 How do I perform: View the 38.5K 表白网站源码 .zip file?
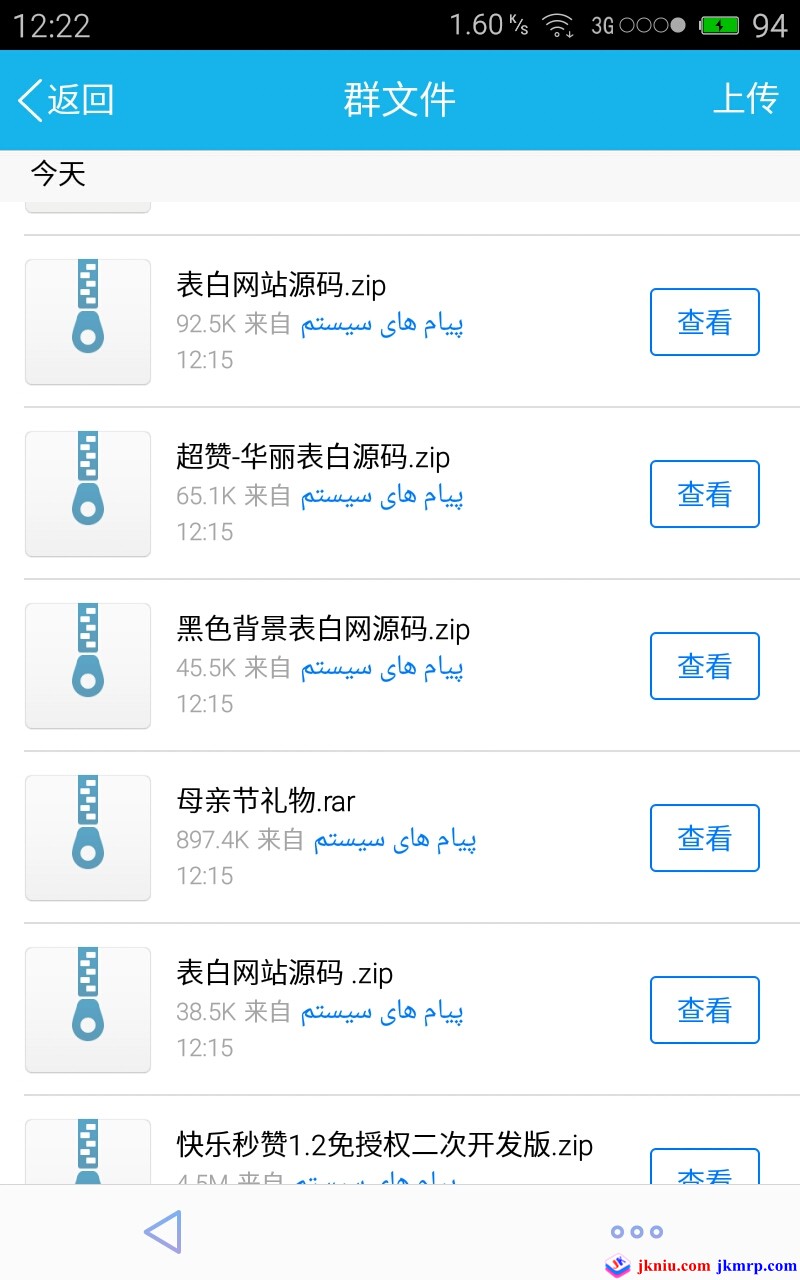704,1010
